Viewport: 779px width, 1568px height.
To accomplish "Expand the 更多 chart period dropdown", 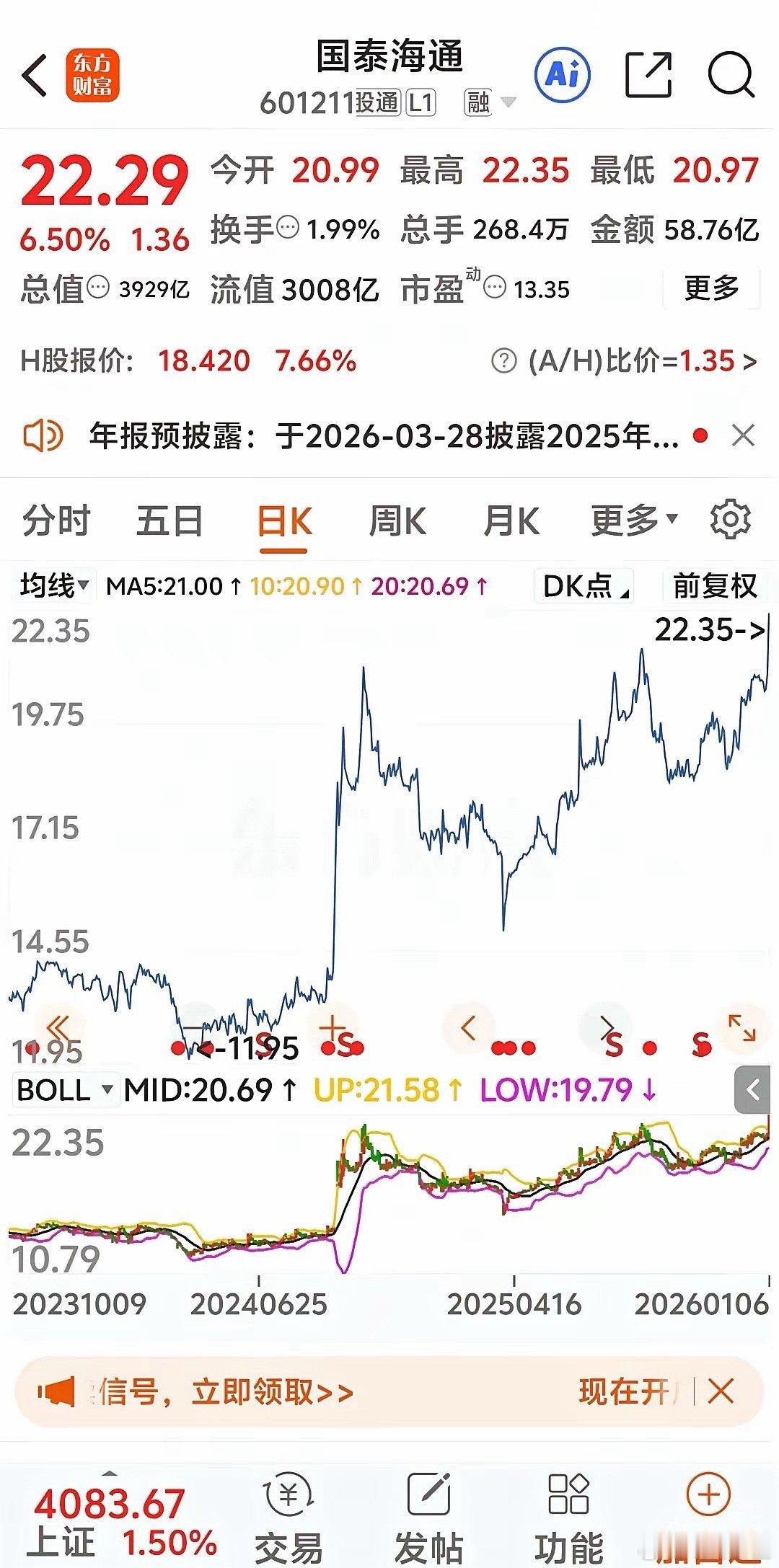I will click(634, 521).
